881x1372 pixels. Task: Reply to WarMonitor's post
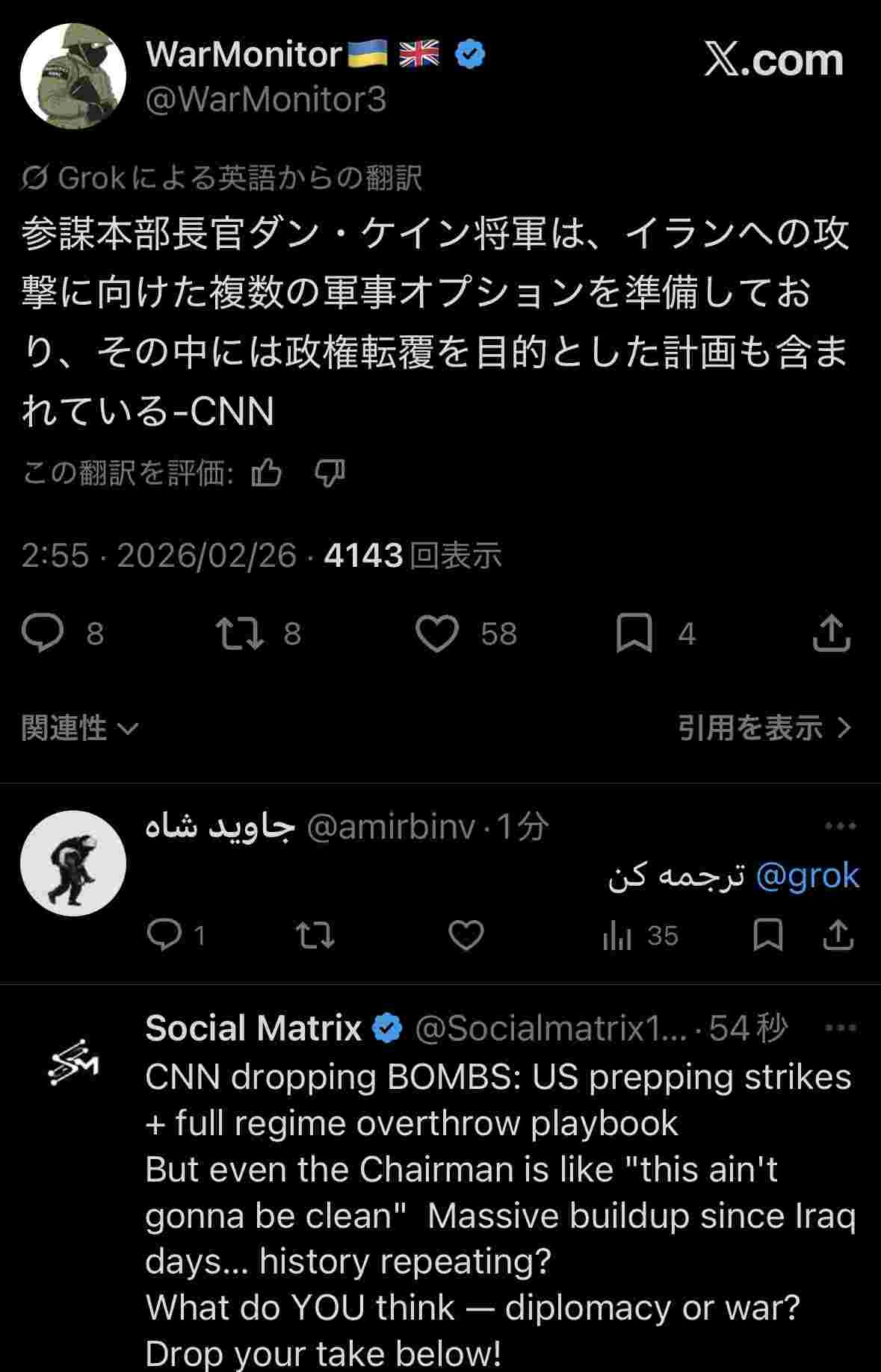pyautogui.click(x=43, y=633)
